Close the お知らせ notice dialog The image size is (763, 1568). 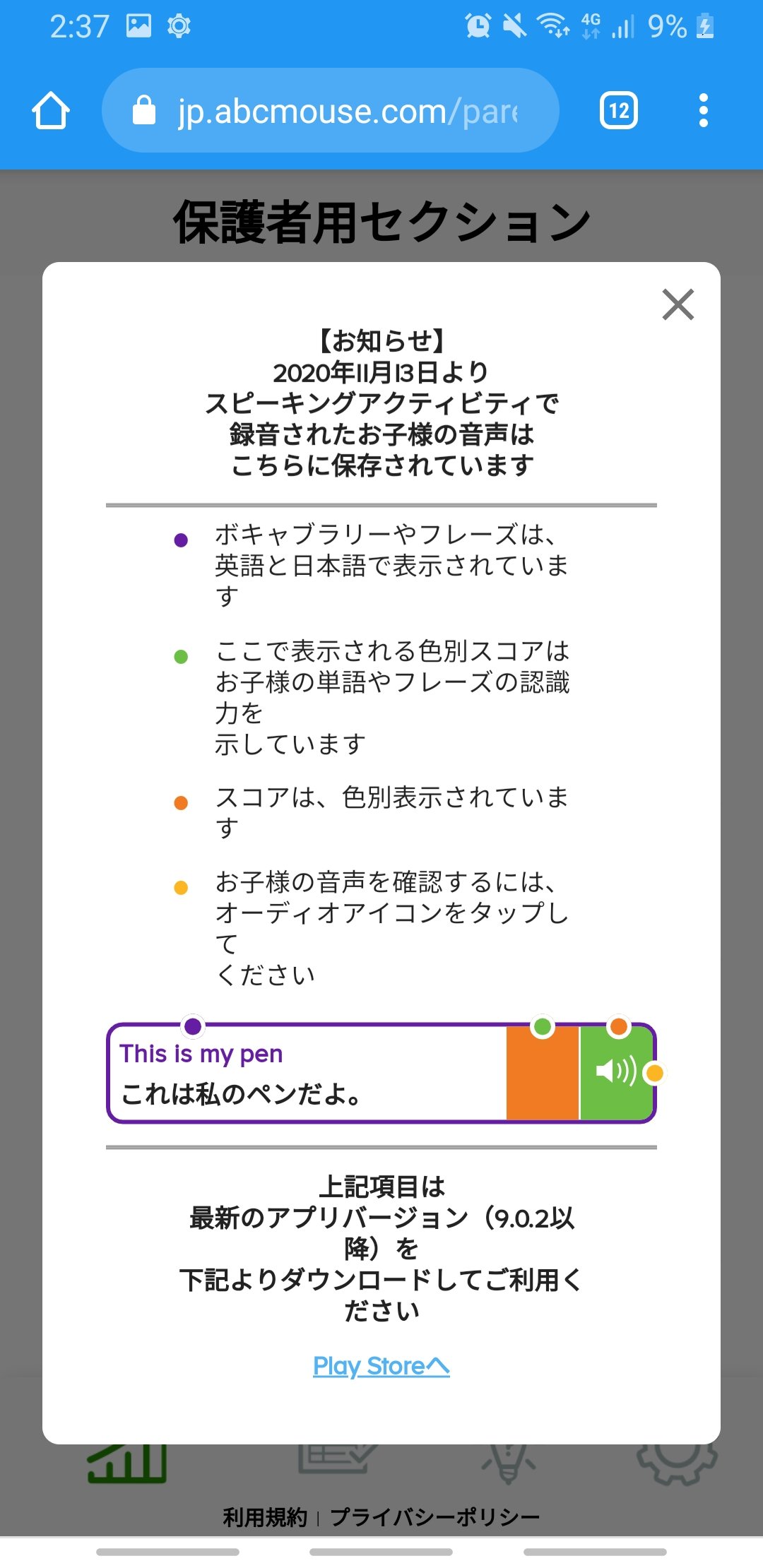click(678, 304)
